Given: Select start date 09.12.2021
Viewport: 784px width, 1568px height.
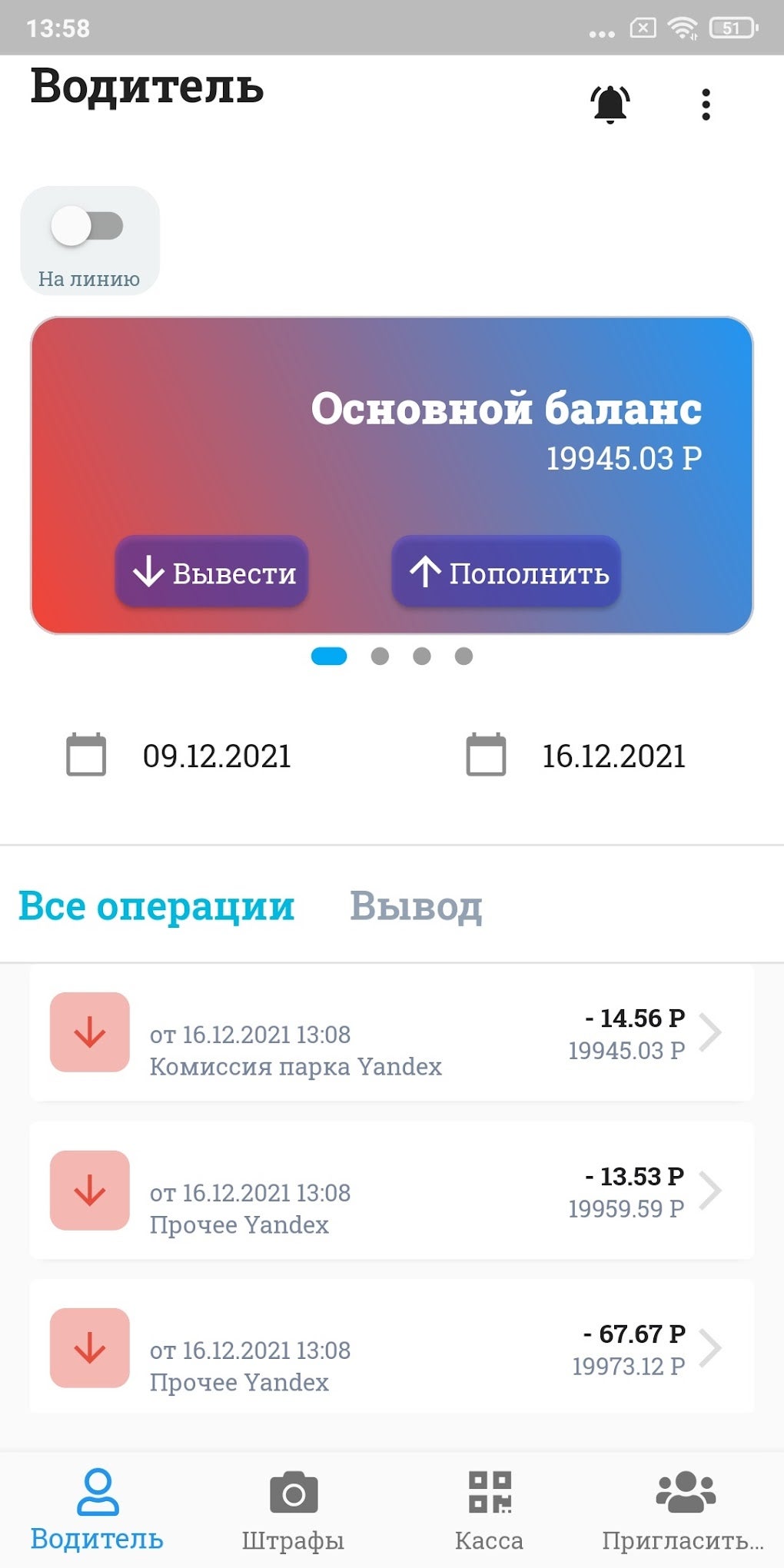Looking at the screenshot, I should click(x=179, y=756).
